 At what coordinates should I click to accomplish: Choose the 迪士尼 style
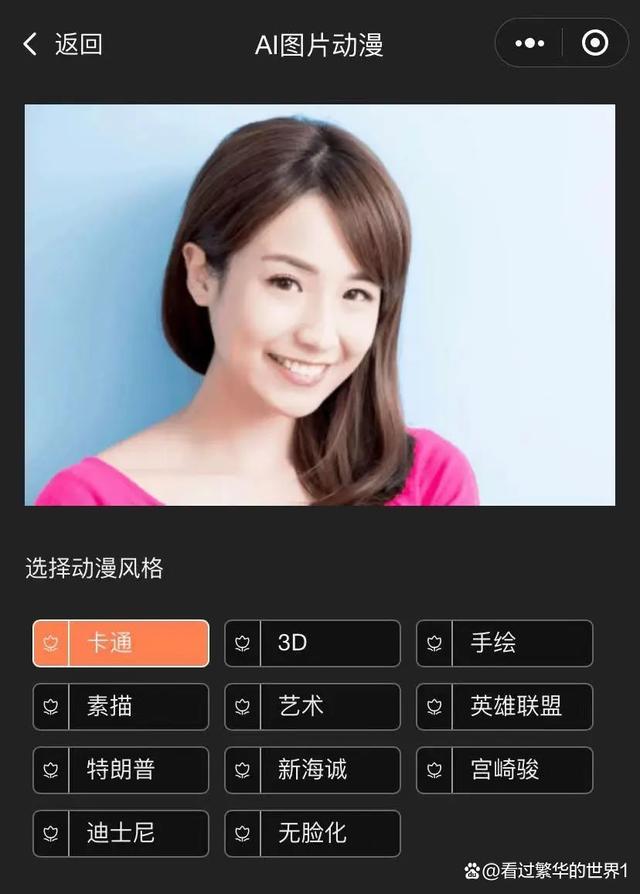pos(121,833)
